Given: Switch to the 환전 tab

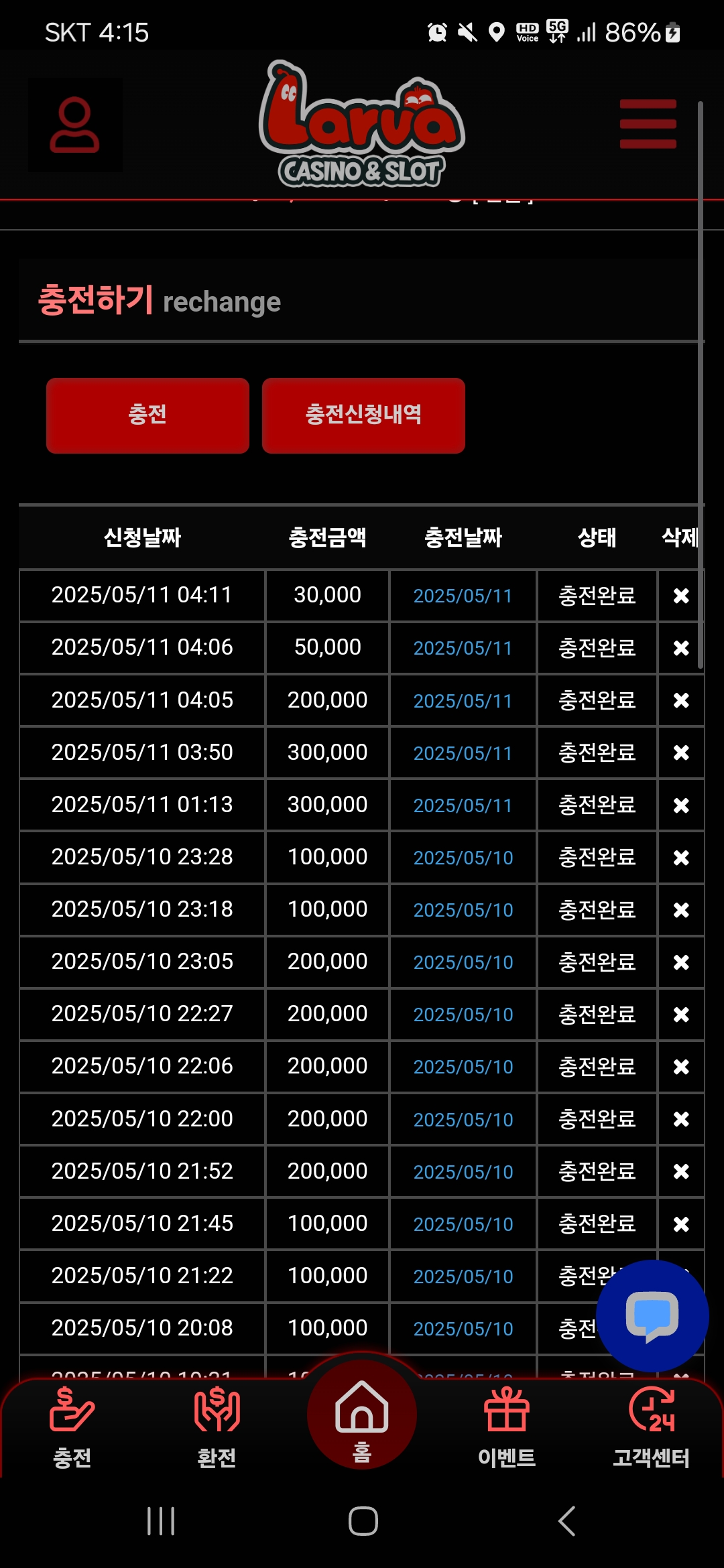Looking at the screenshot, I should pos(217,1427).
